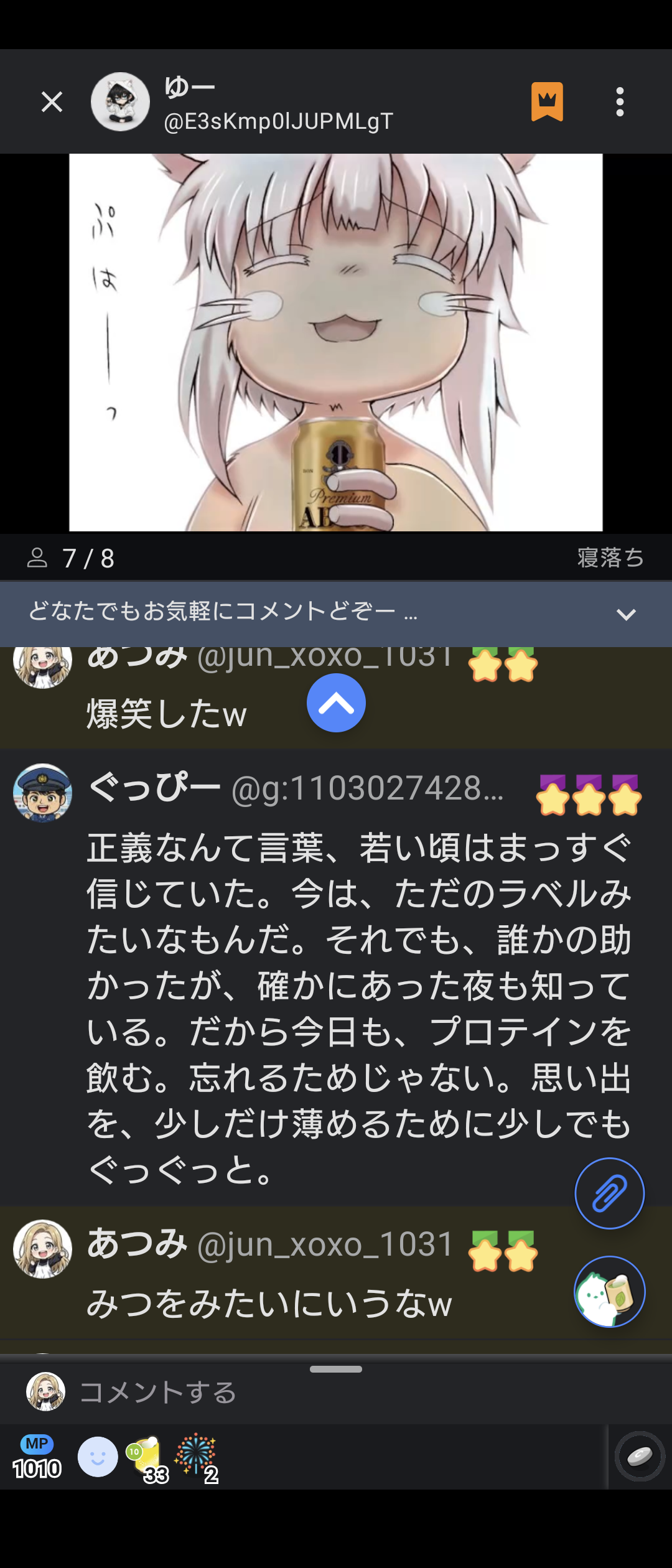Screen dimensions: 672x1568
Task: Open streamer ゆー's profile avatar
Action: coord(120,101)
